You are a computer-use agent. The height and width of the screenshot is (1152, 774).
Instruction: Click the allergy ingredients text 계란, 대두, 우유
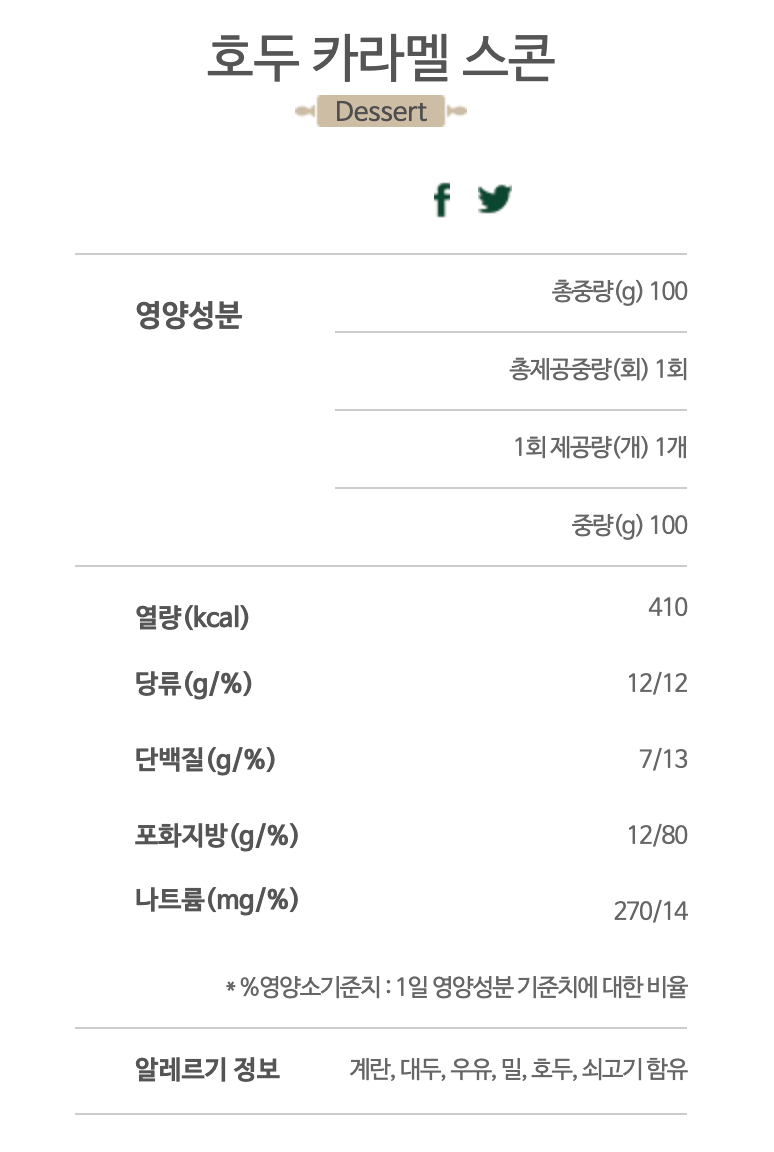[519, 1068]
